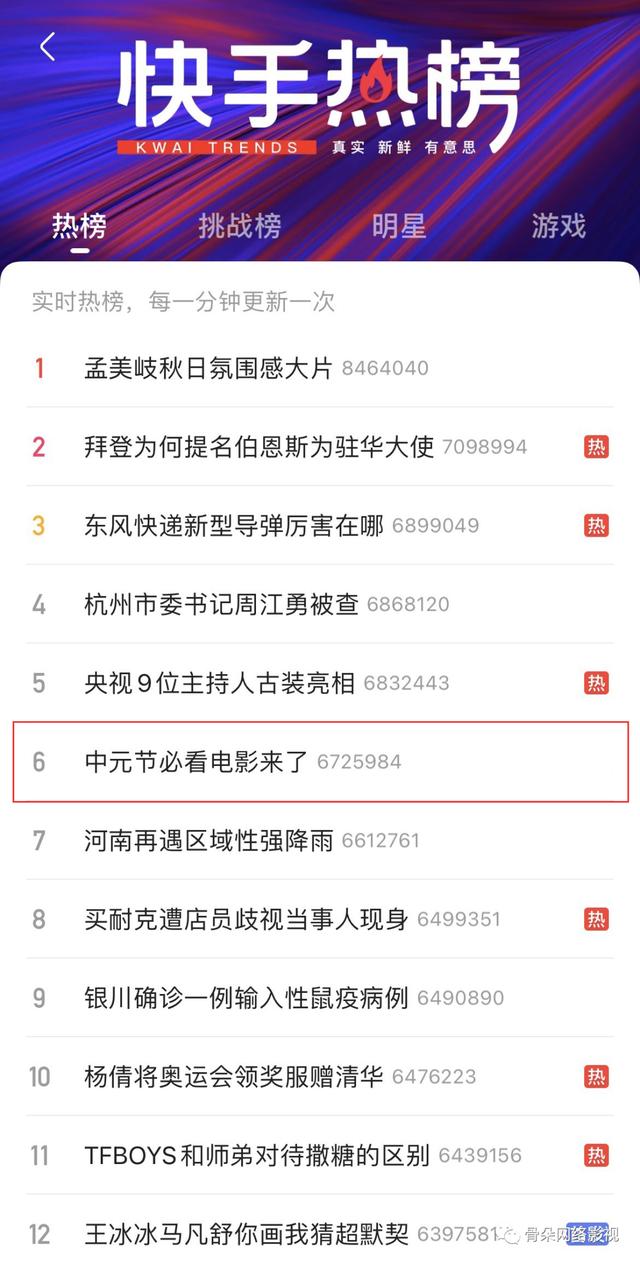Viewport: 640px width, 1263px height.
Task: View TFBOYS和师弟对待撒糖的区别 topic
Action: 257,1156
